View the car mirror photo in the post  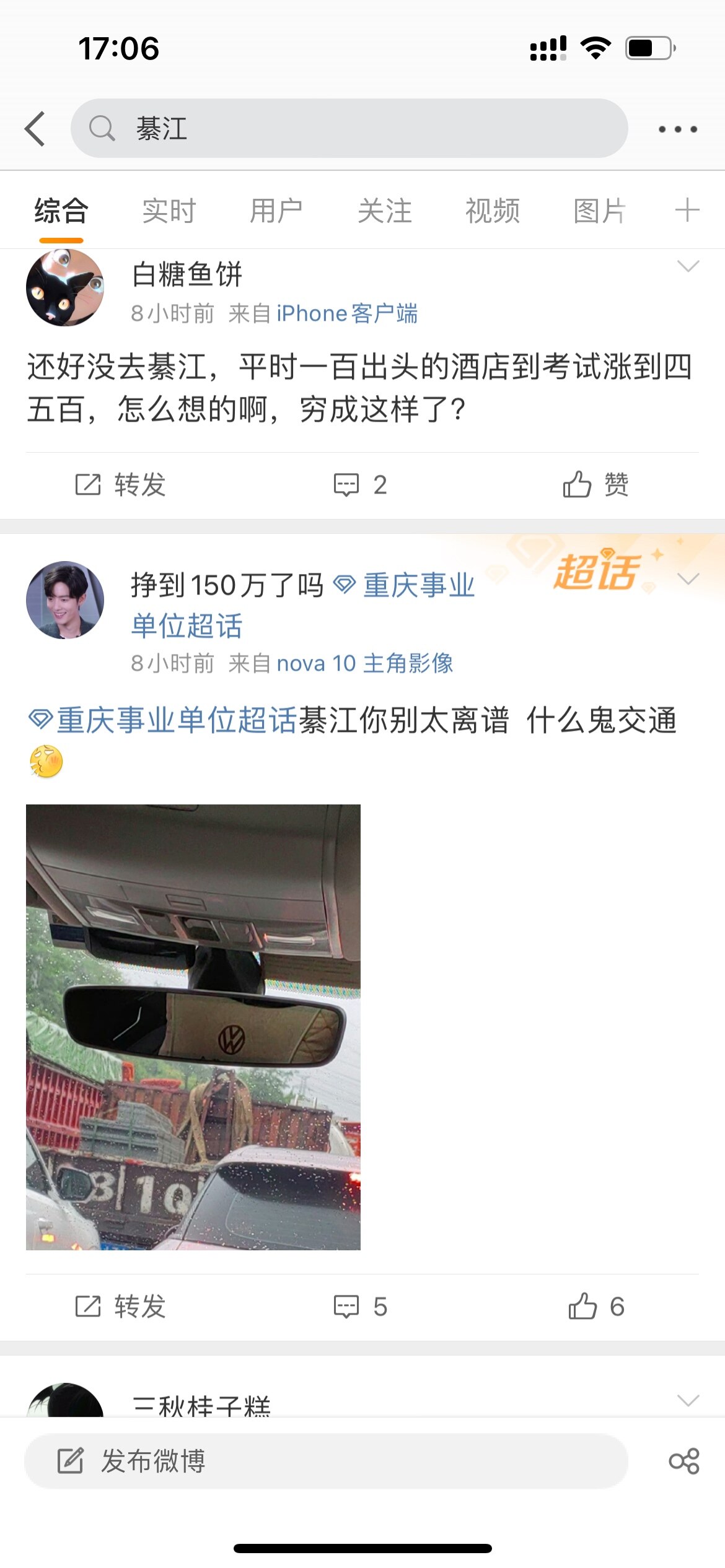(x=193, y=1027)
